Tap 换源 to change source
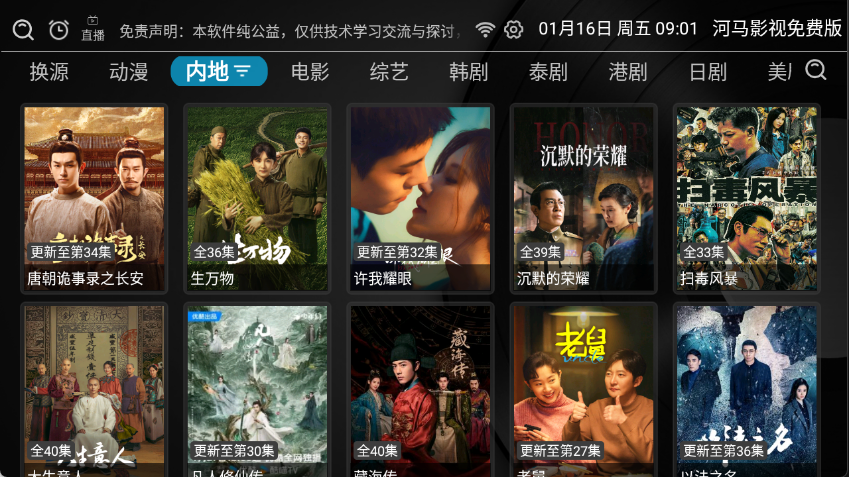 click(x=49, y=72)
